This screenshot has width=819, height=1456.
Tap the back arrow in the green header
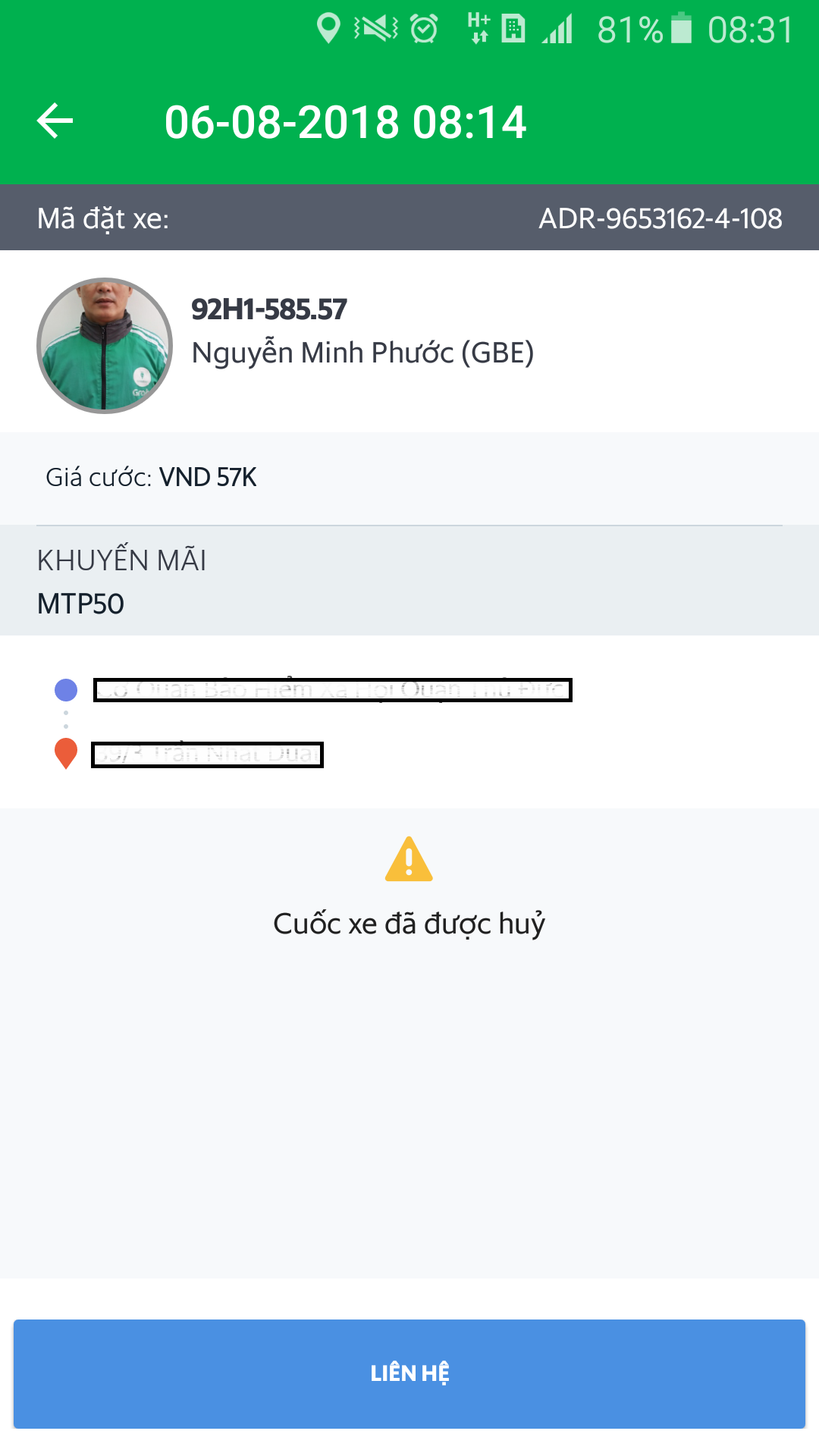53,120
